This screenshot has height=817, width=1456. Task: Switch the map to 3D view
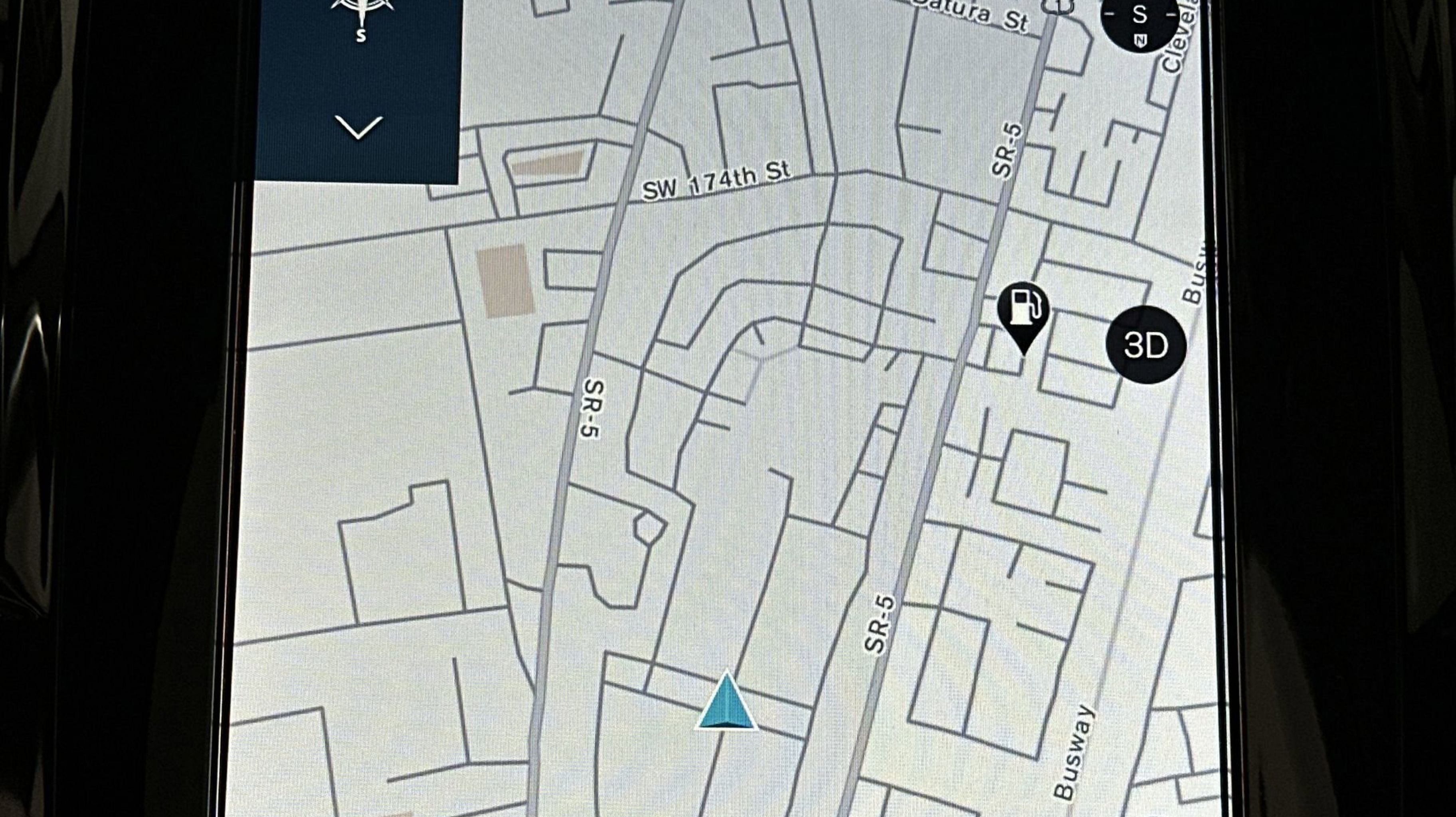coord(1145,345)
